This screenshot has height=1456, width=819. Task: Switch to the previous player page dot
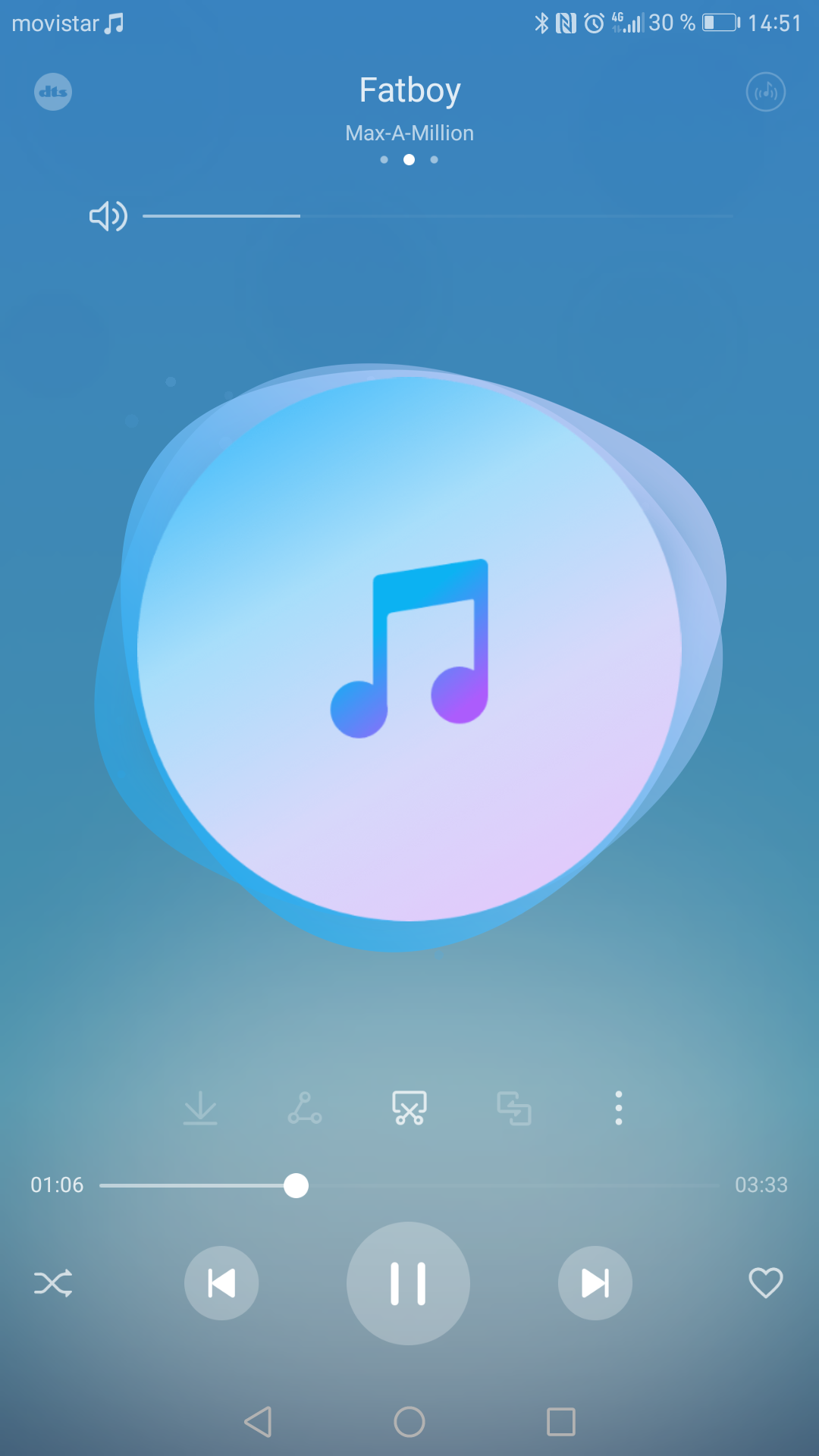pyautogui.click(x=384, y=160)
